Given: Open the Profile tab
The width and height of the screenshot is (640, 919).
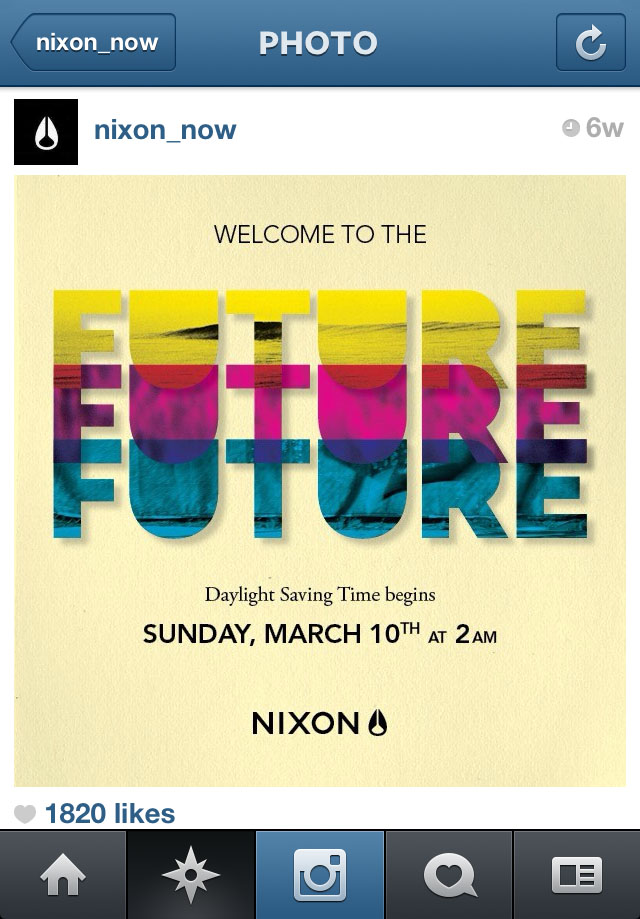Looking at the screenshot, I should tap(577, 875).
